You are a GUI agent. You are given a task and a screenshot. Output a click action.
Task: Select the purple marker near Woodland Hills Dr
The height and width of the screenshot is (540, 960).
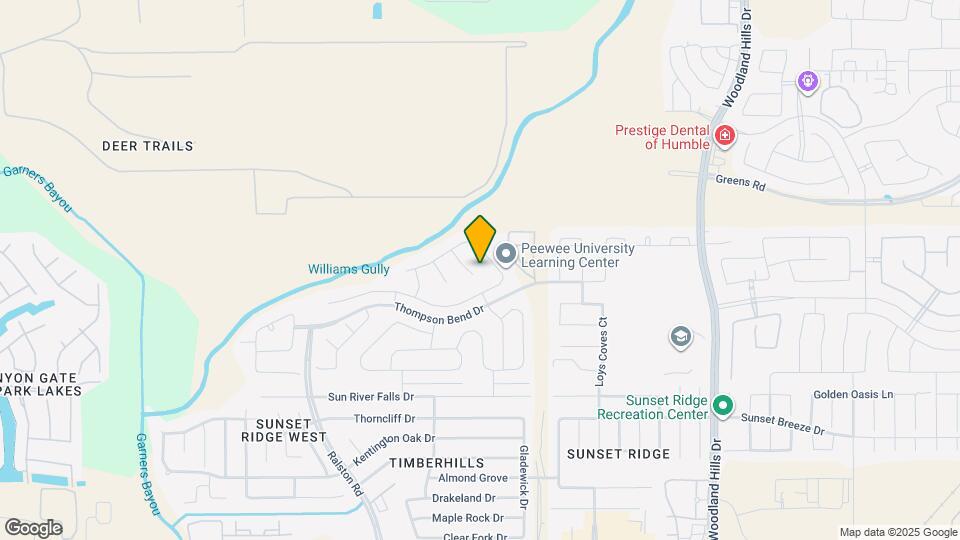point(808,82)
